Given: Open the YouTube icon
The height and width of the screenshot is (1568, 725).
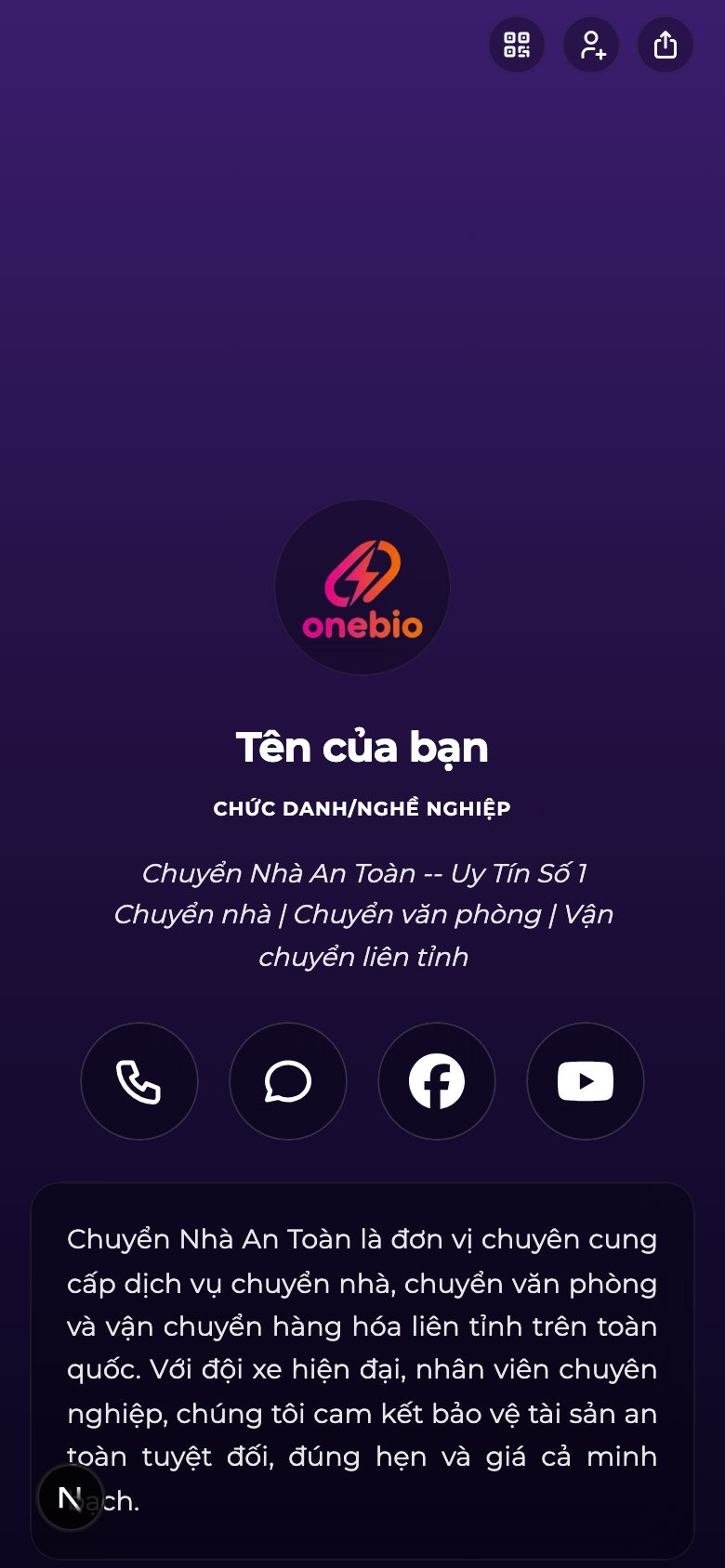Looking at the screenshot, I should [585, 1081].
